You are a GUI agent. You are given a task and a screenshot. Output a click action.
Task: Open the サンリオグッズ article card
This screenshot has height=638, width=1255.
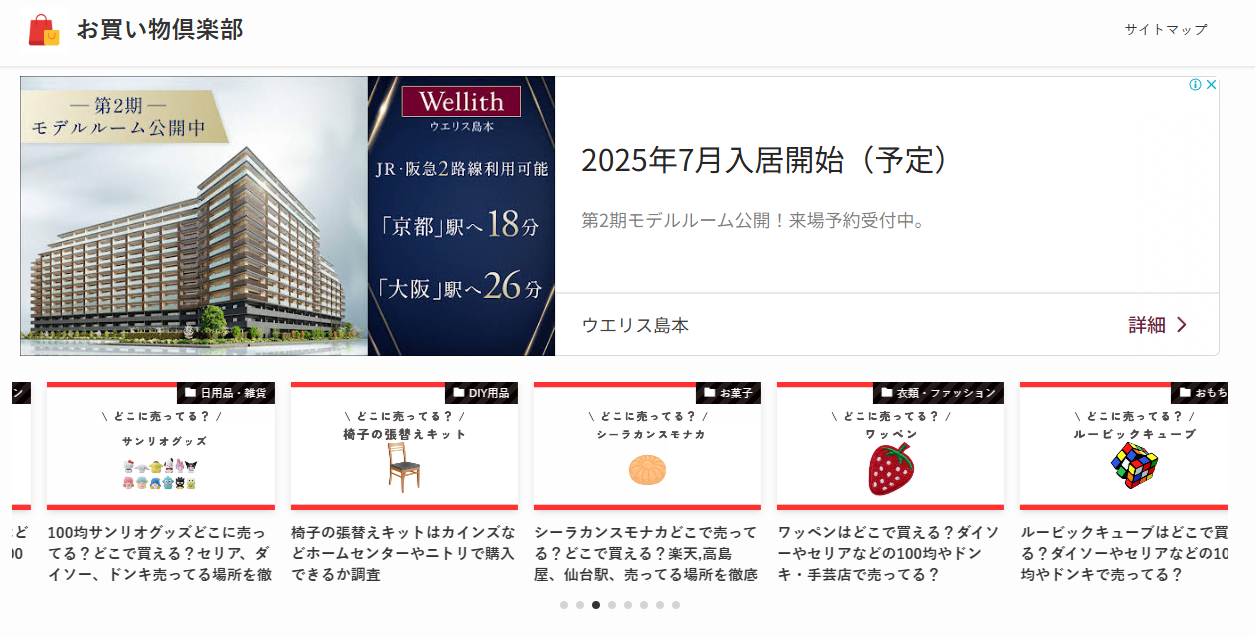[160, 552]
